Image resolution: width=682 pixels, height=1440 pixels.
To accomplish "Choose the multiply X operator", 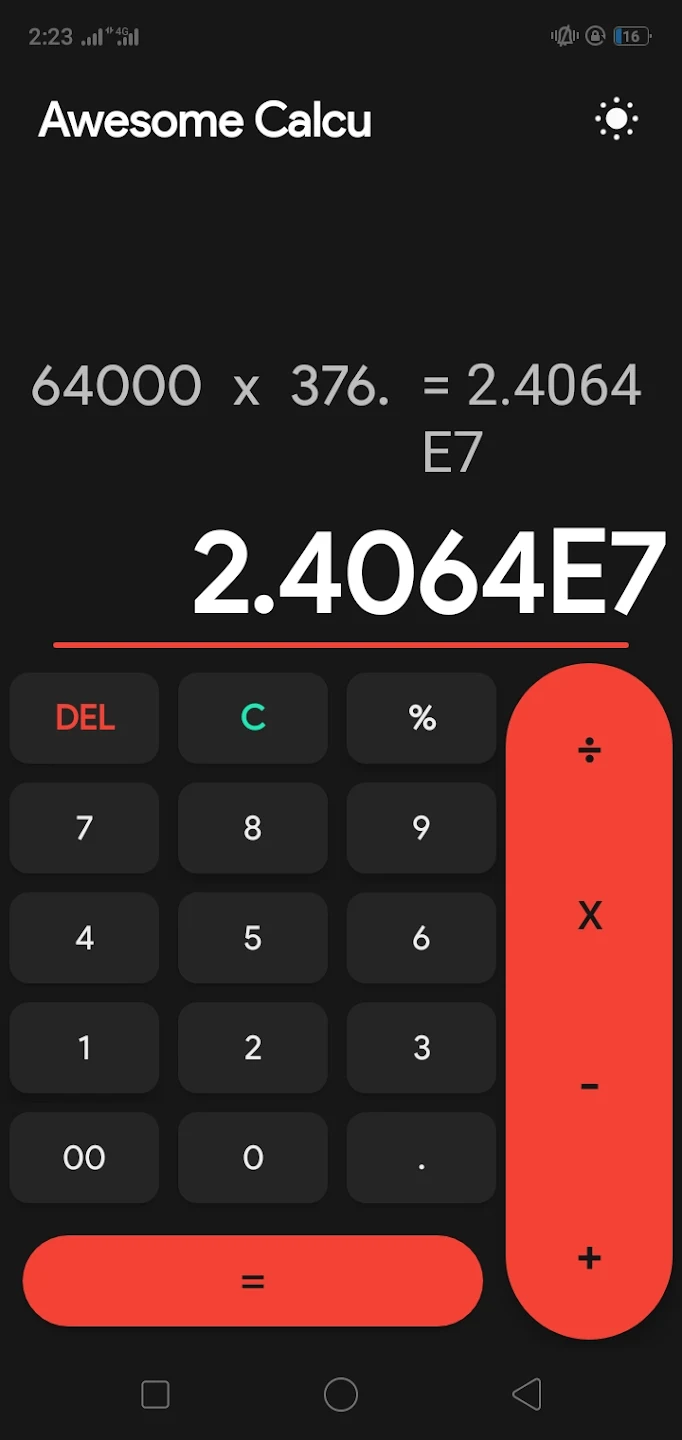I will 589,915.
